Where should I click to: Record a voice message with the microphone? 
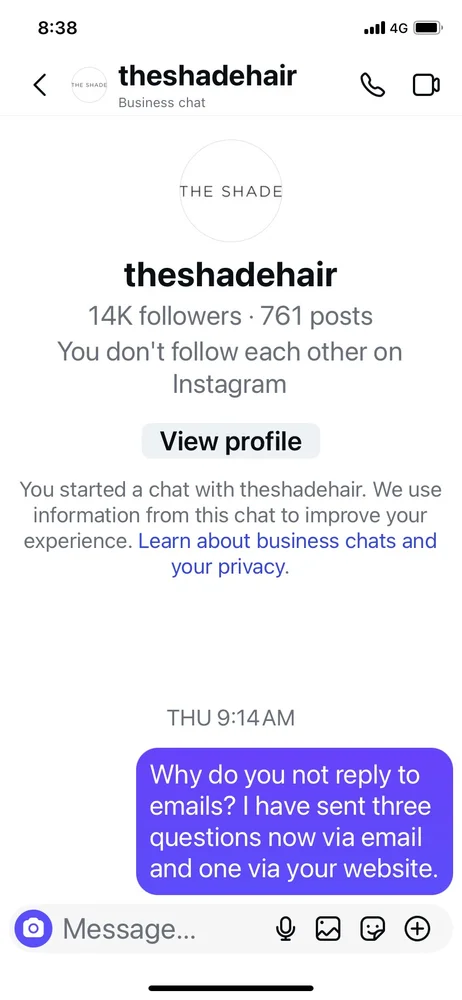pyautogui.click(x=285, y=929)
